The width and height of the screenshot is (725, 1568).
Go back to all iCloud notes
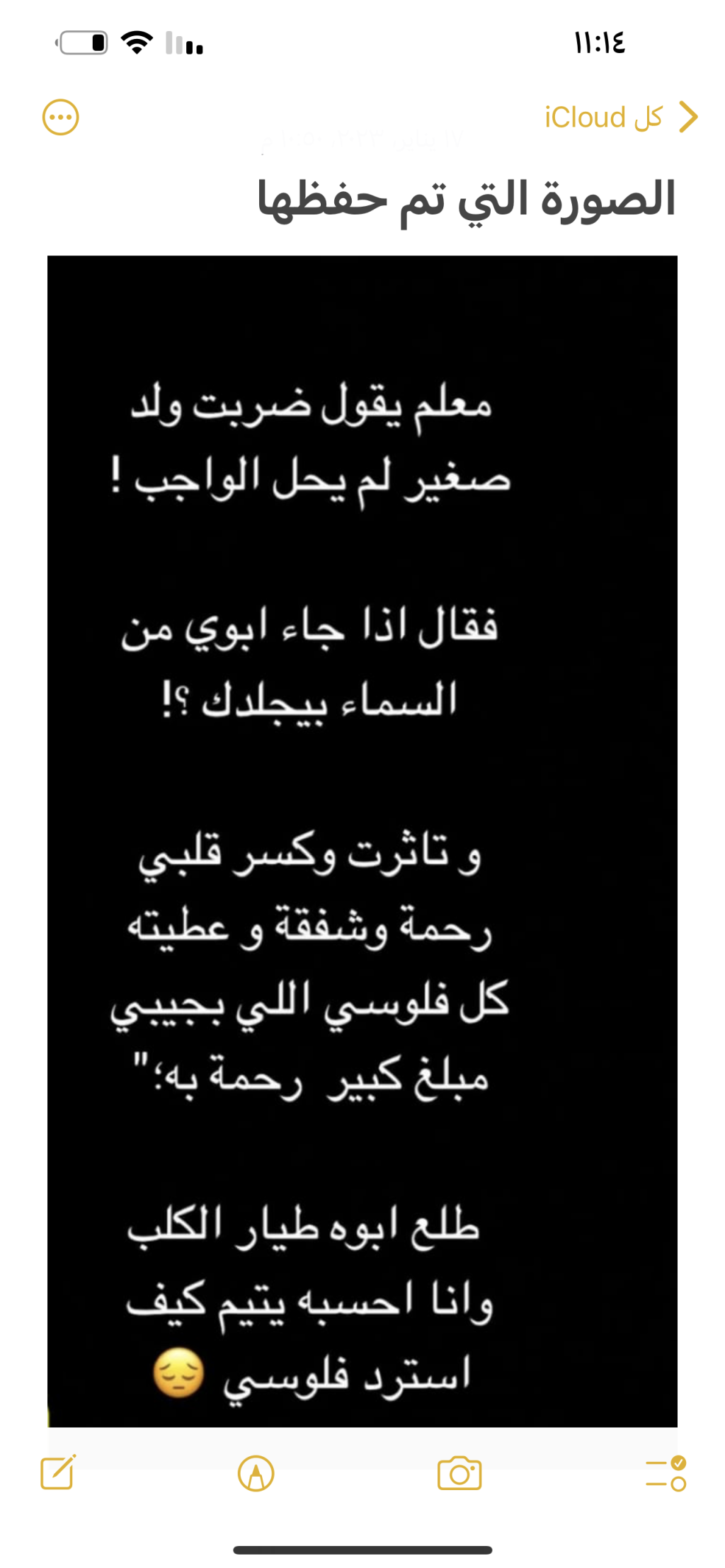(622, 118)
